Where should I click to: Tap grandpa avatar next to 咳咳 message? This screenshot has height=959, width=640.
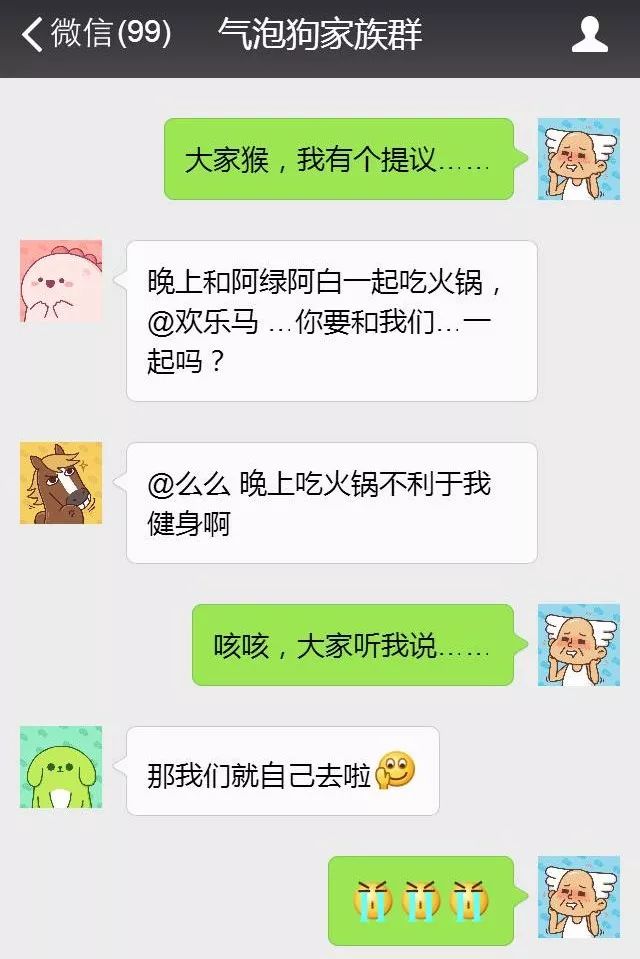[578, 645]
